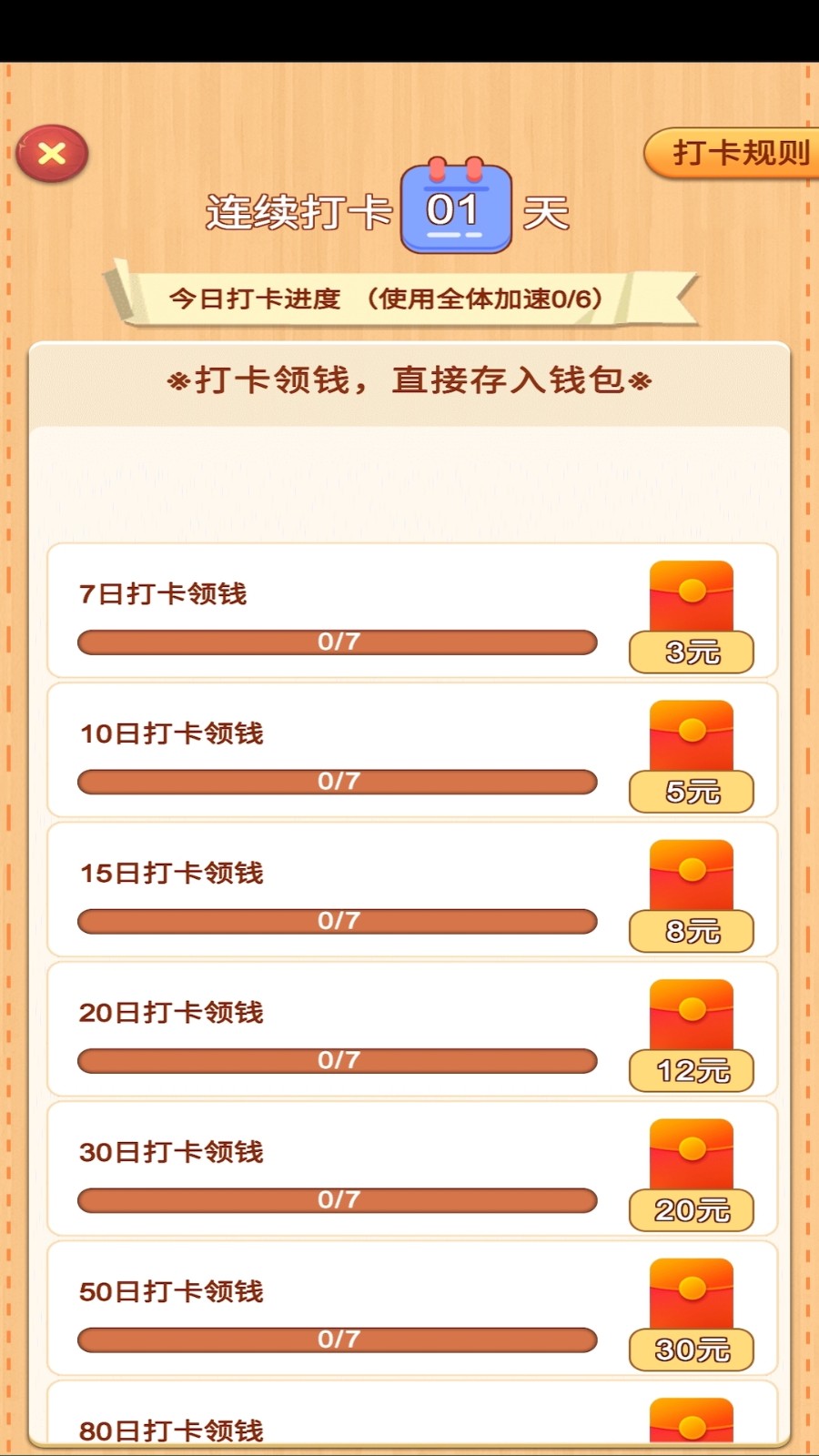Click the 3元 reward amount label

(691, 650)
